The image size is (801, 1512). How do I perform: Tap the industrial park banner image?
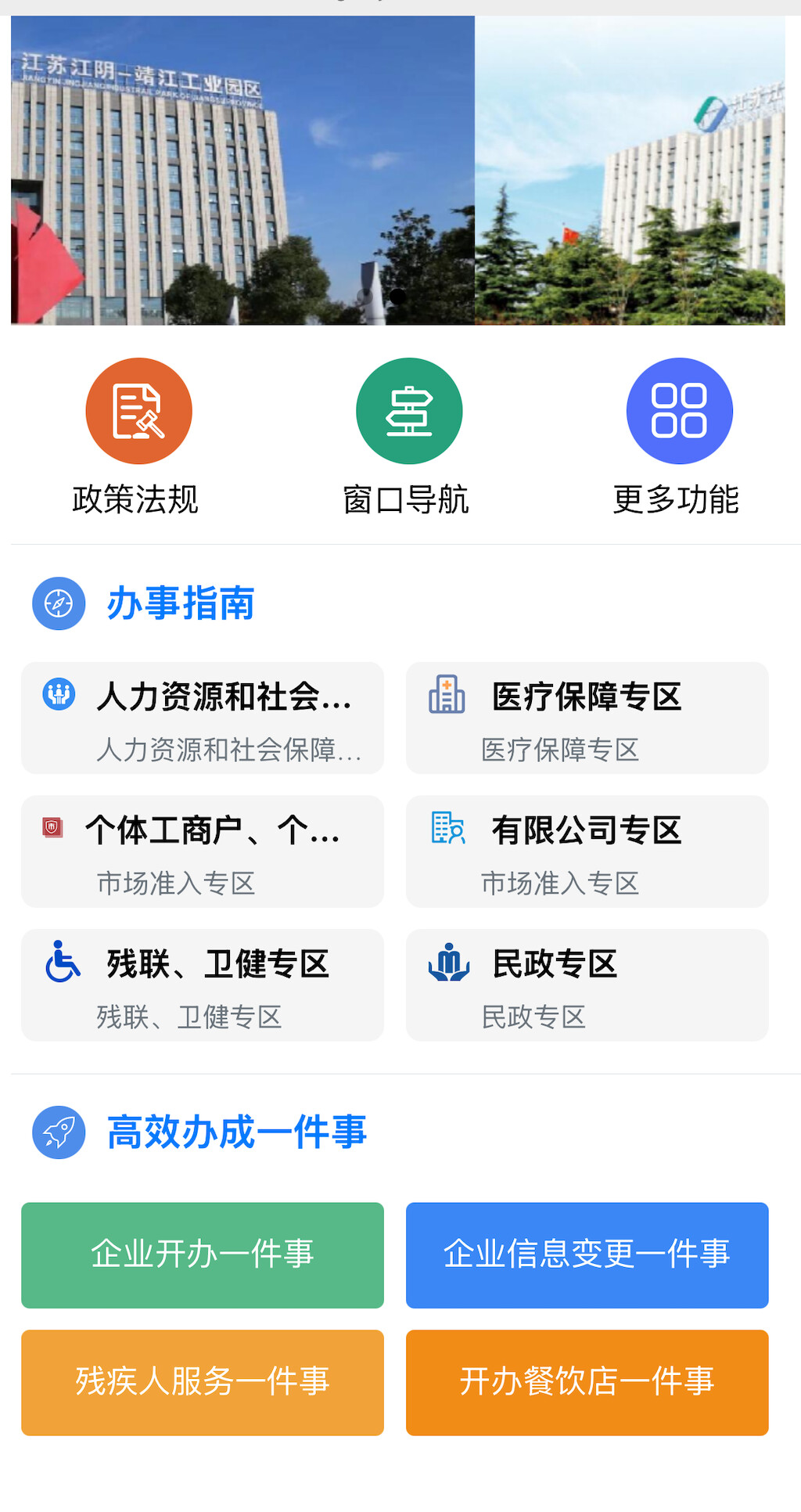(x=398, y=171)
